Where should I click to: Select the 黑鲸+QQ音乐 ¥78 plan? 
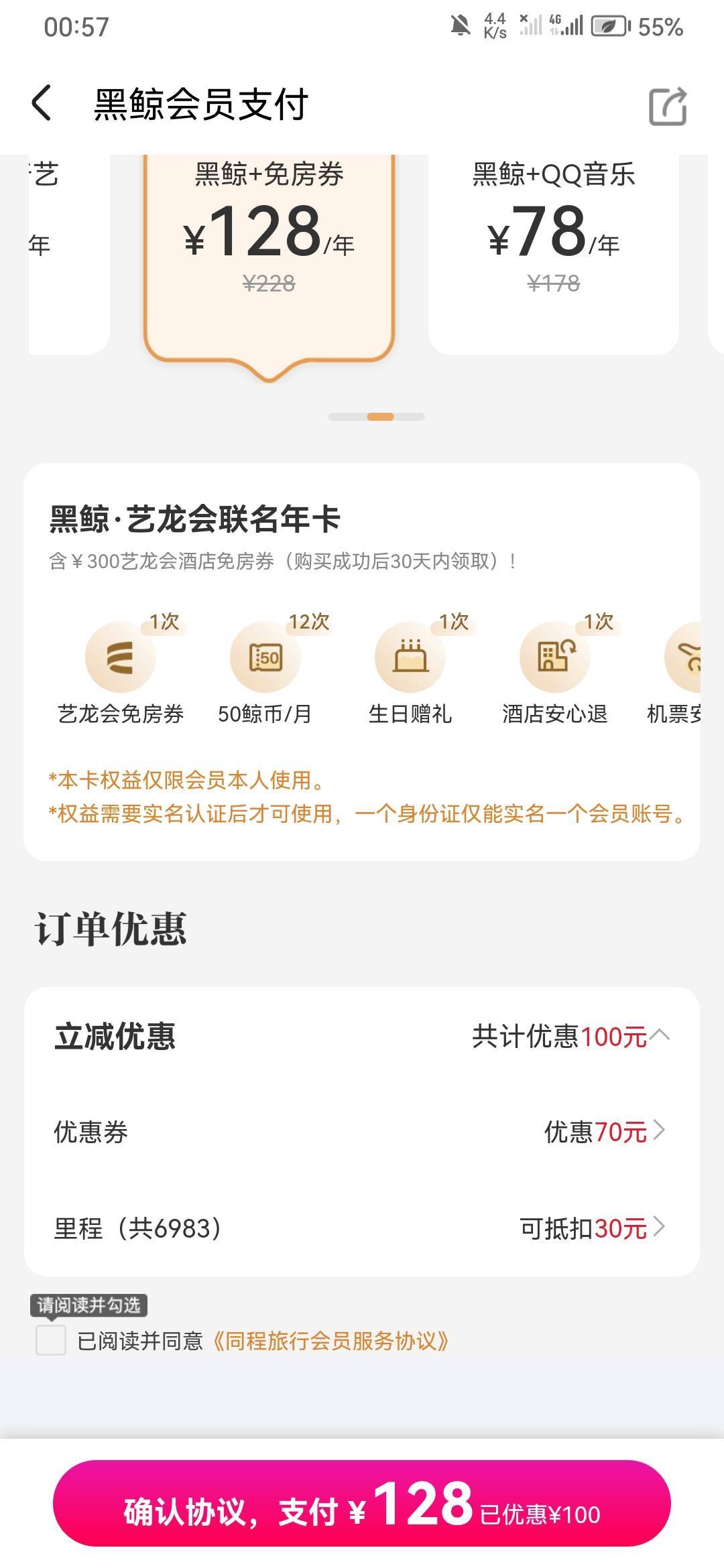pos(554,253)
